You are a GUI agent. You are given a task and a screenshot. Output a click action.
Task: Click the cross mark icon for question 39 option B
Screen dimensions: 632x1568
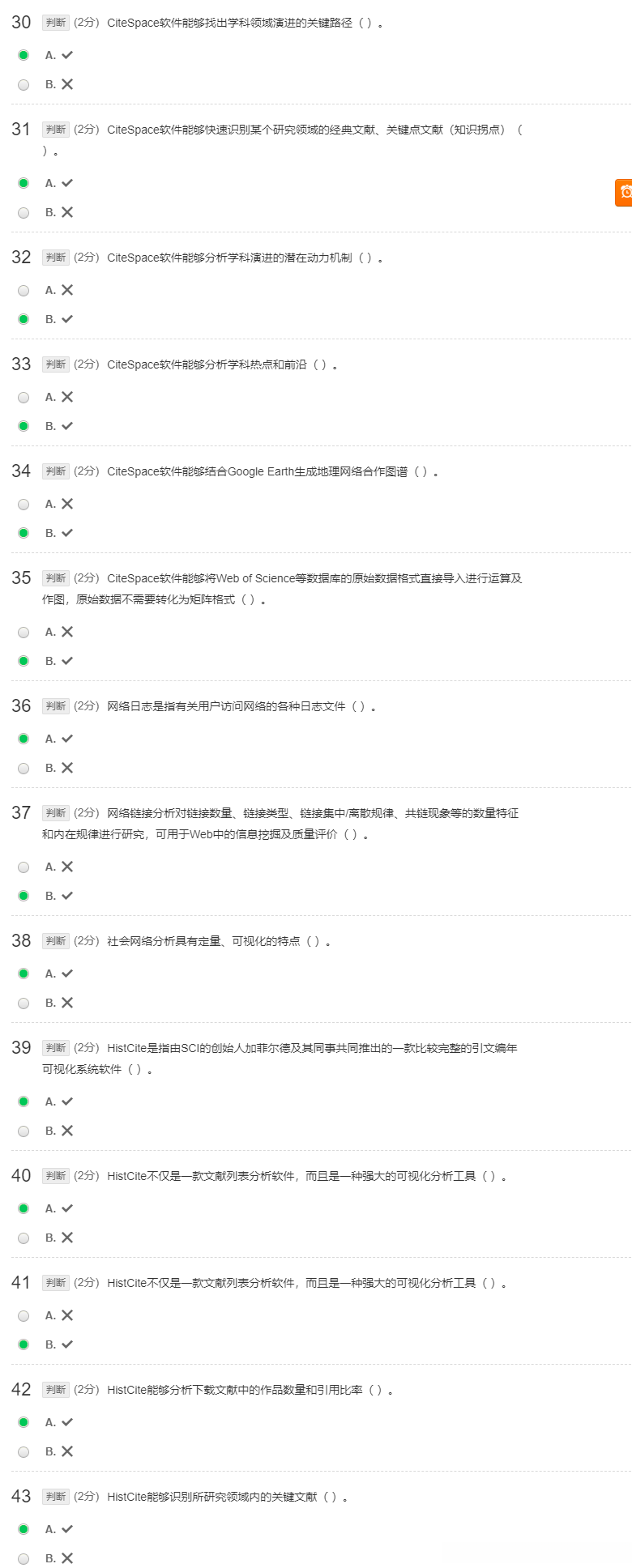[67, 1130]
